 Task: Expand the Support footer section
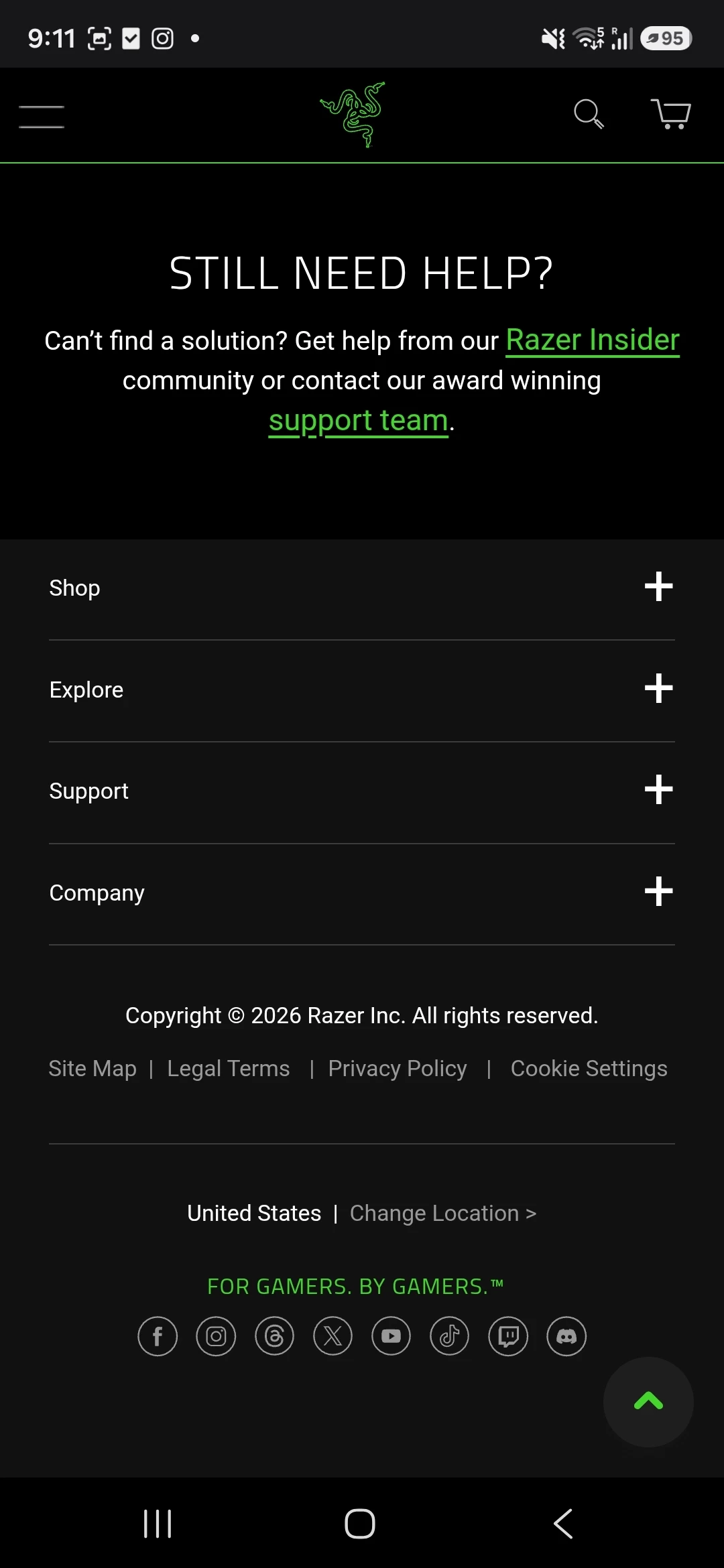coord(362,791)
